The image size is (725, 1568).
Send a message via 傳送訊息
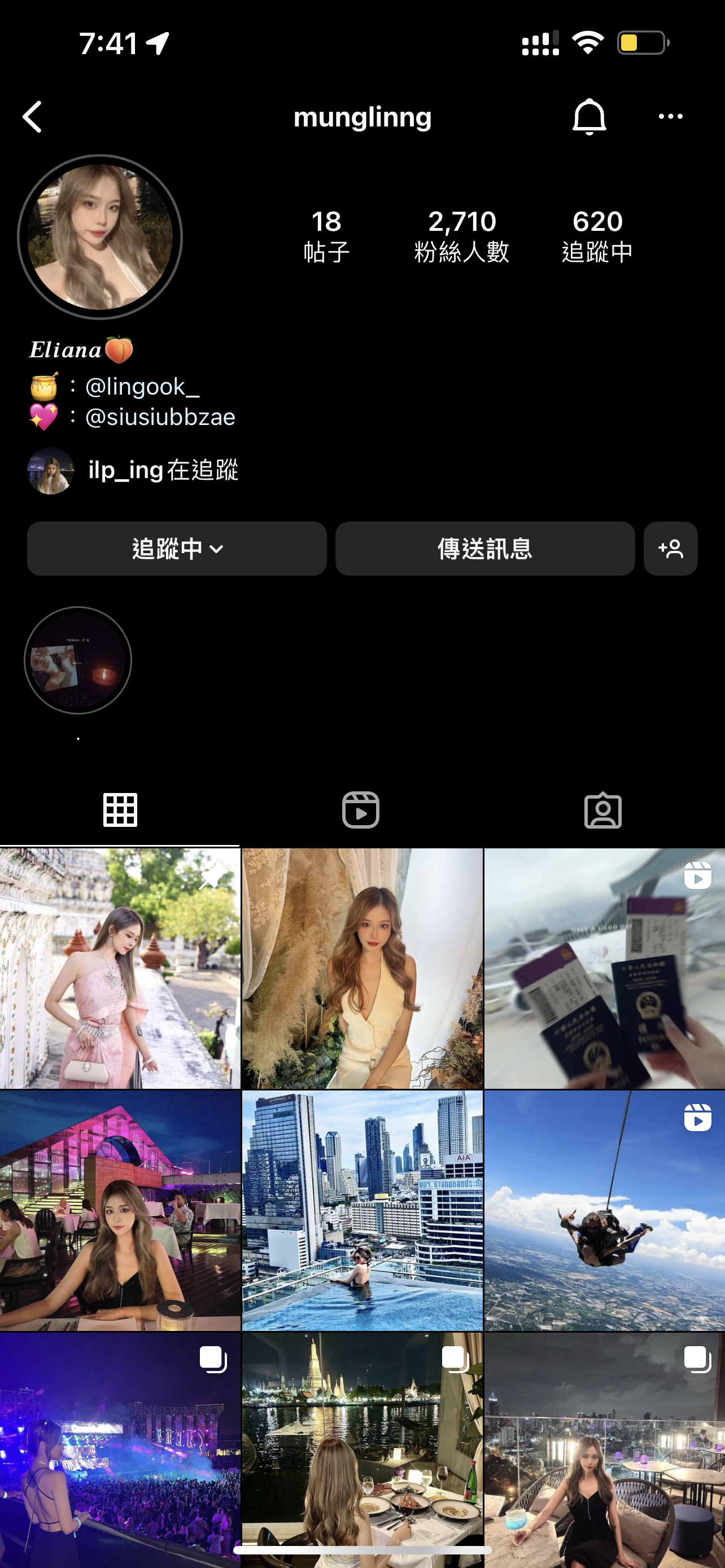point(484,549)
